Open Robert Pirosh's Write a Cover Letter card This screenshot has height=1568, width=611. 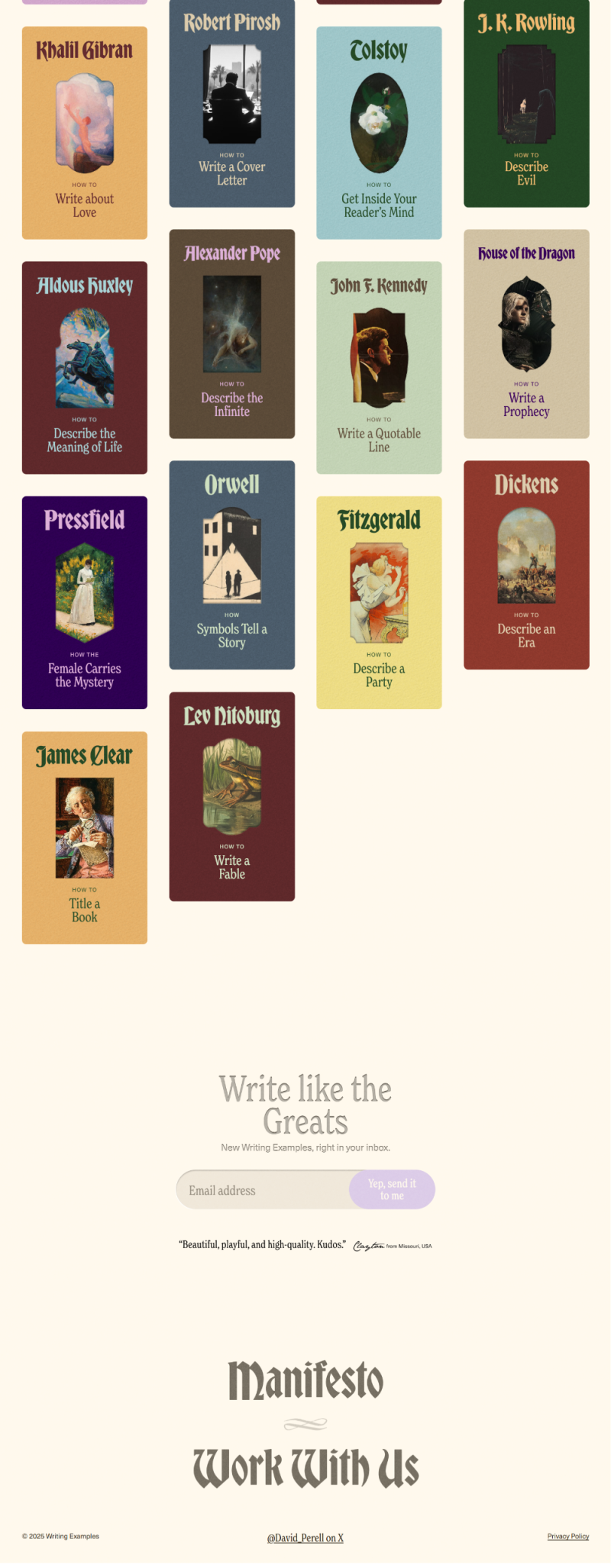point(231,103)
